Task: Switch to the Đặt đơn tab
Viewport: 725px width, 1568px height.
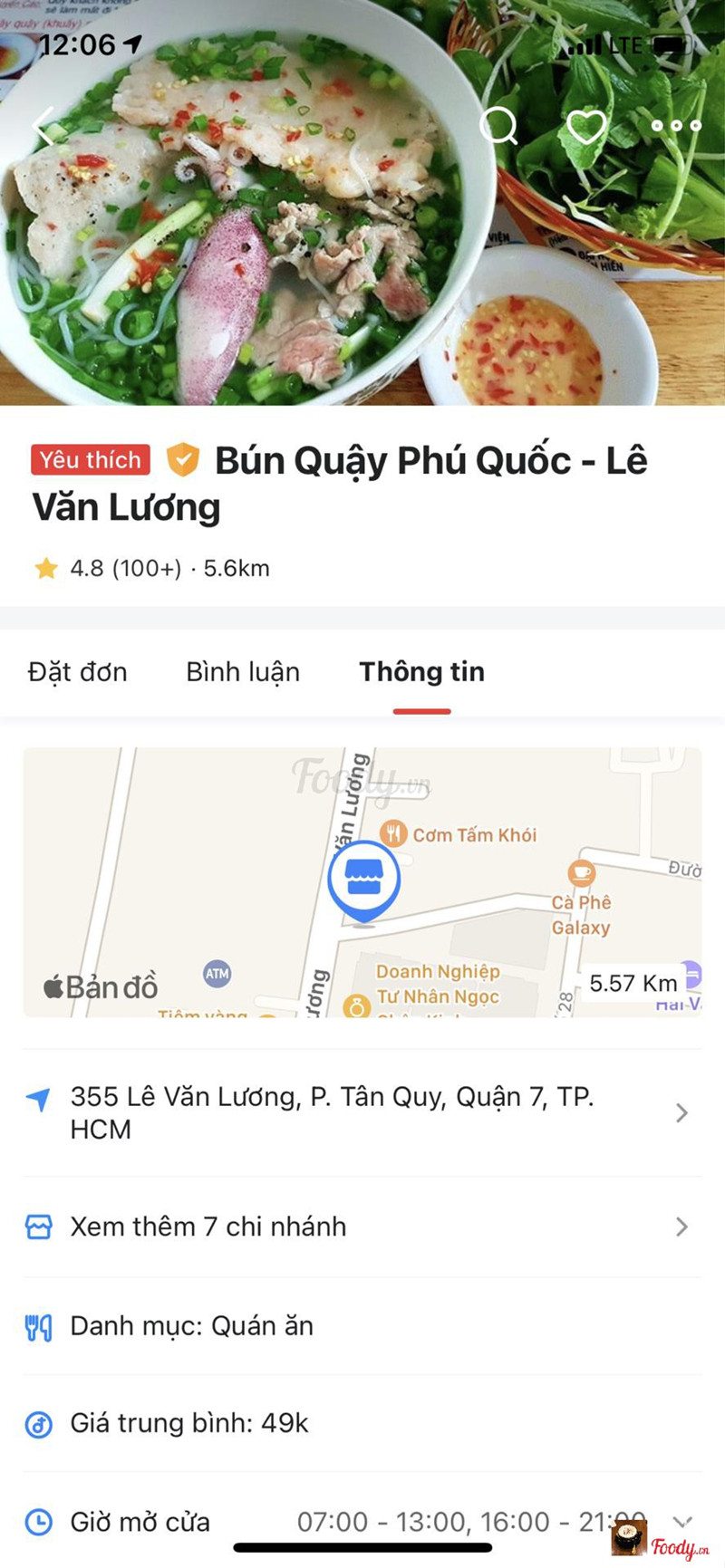Action: click(x=78, y=672)
